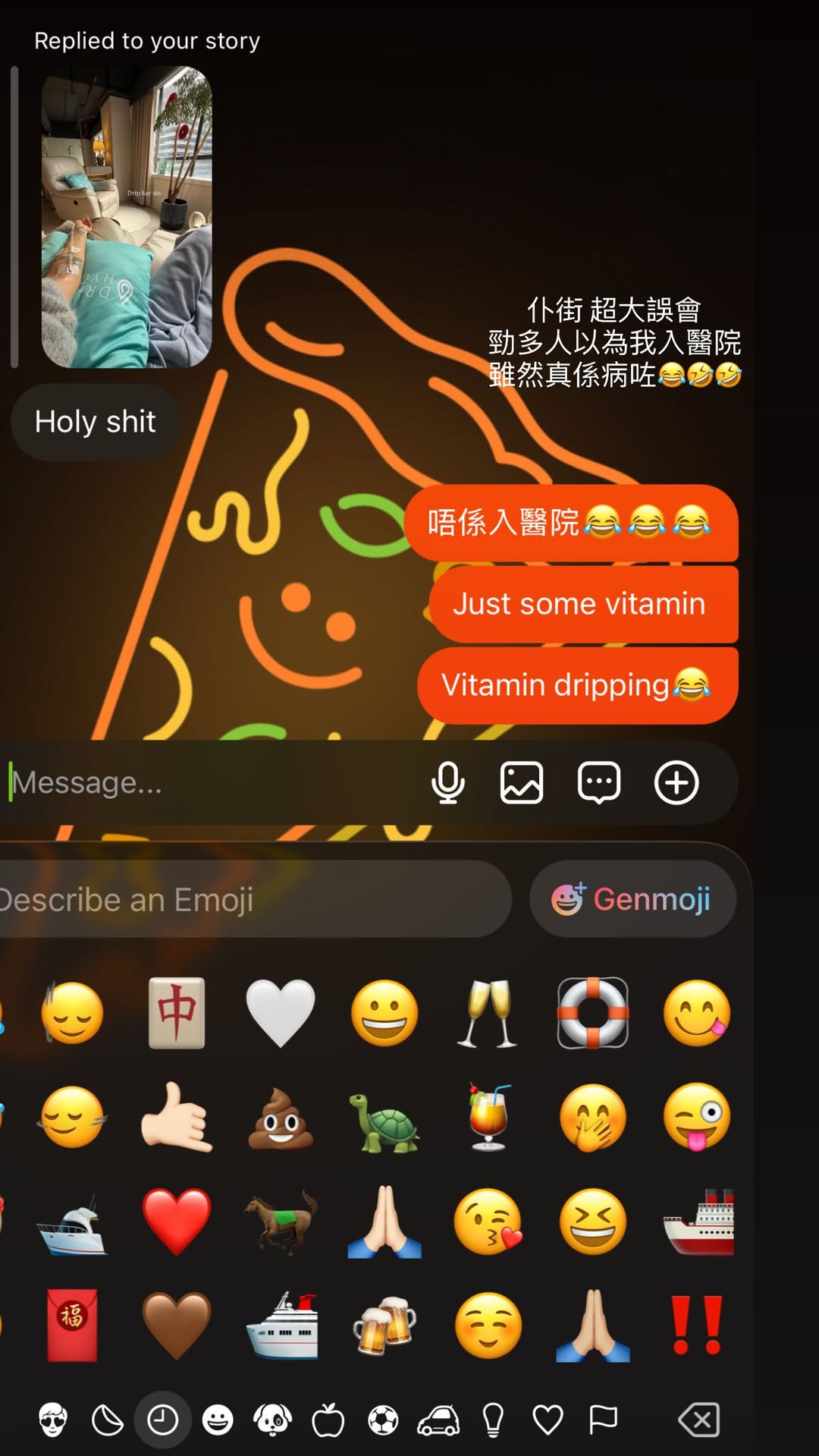Tap the plus icon for more options
The width and height of the screenshot is (819, 1456).
pyautogui.click(x=676, y=782)
